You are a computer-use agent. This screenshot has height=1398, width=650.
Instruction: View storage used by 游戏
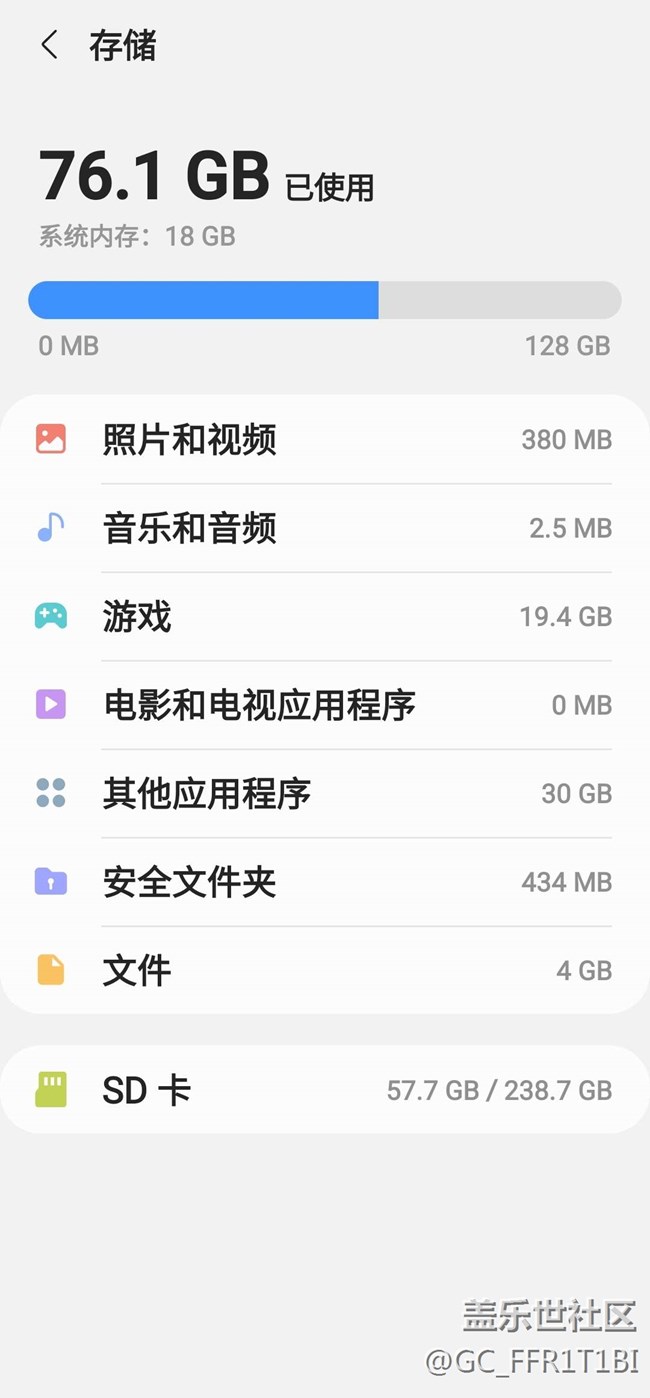click(x=324, y=617)
